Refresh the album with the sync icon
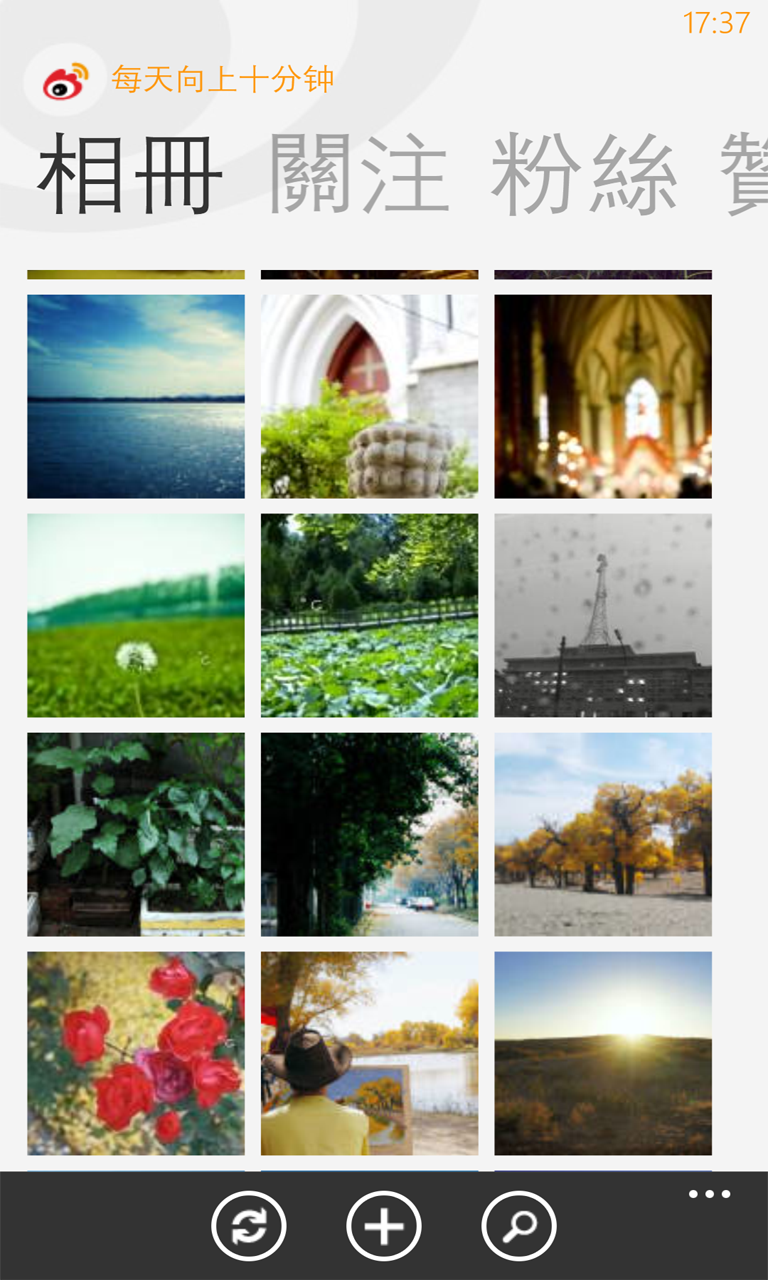The width and height of the screenshot is (768, 1280). (x=249, y=1226)
